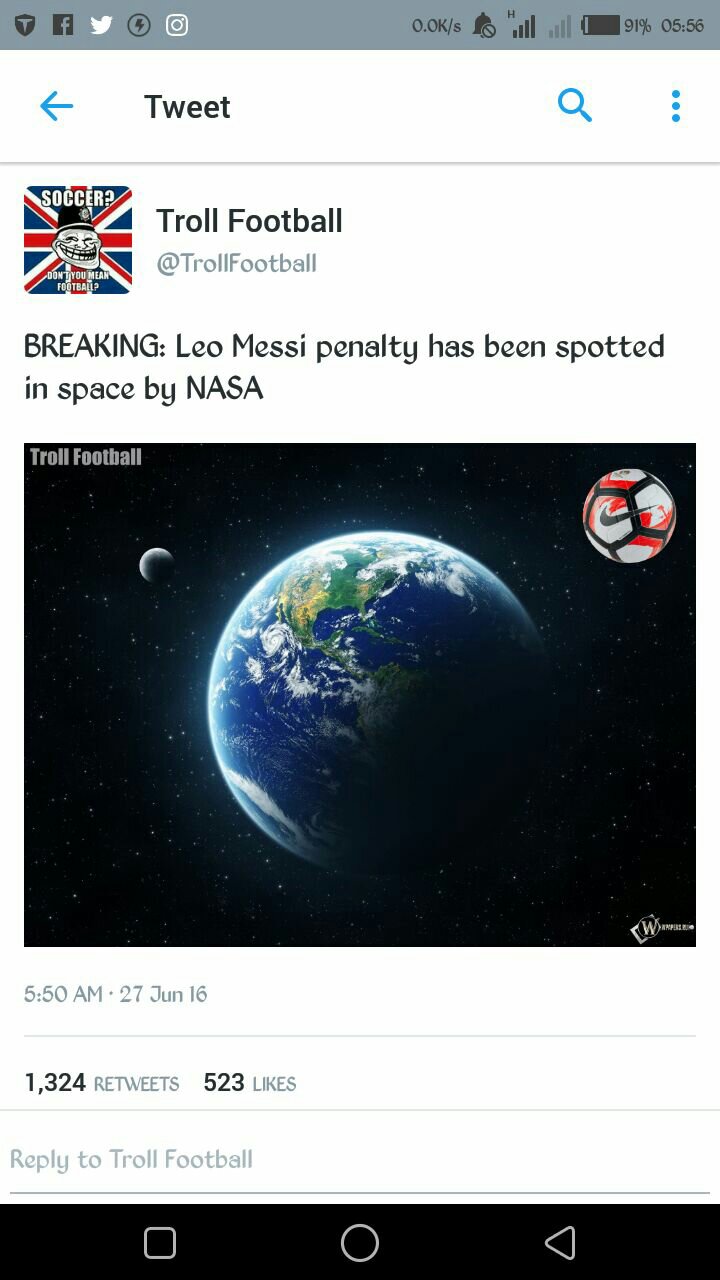Open the search icon in the app bar
Viewport: 720px width, 1280px height.
[x=574, y=105]
